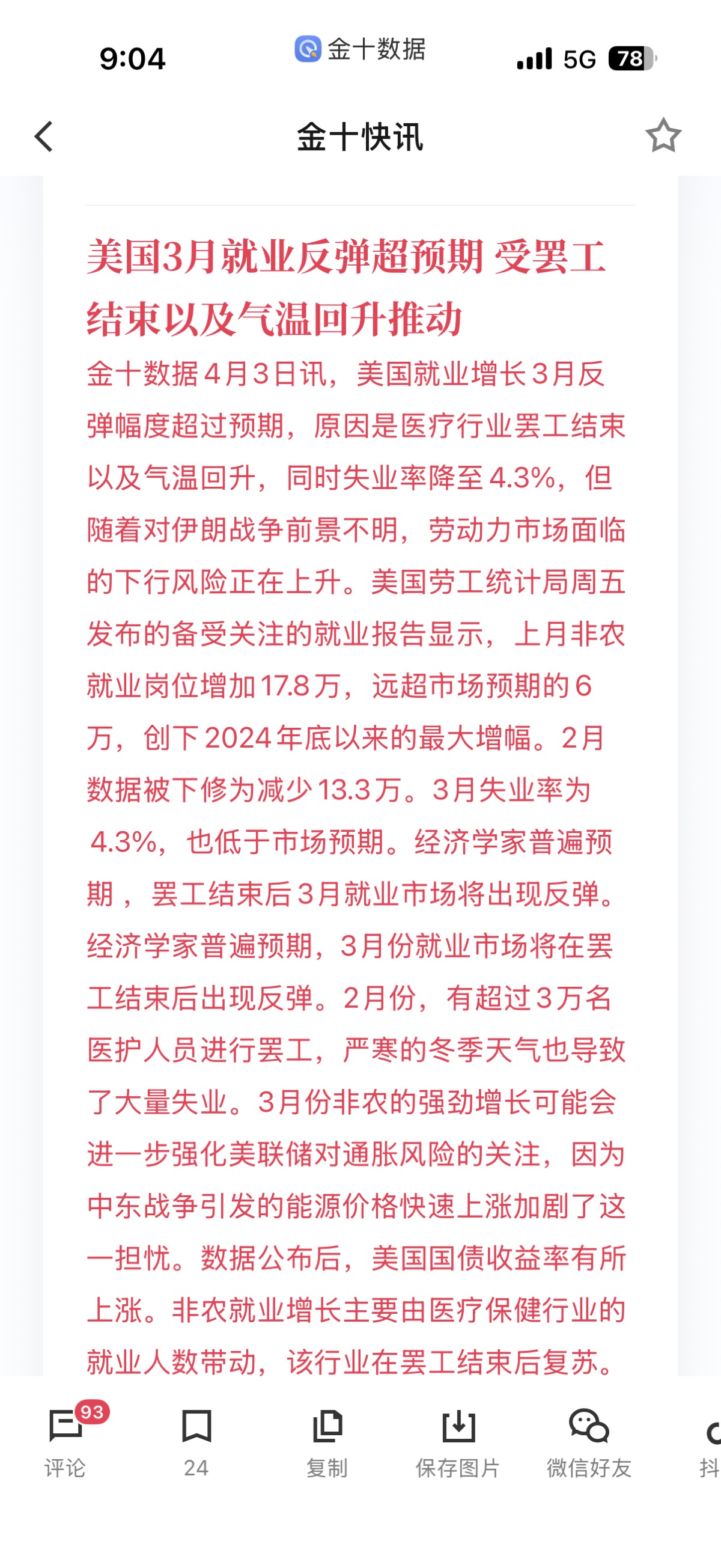Favorite this article with the star
The image size is (721, 1568).
point(663,135)
